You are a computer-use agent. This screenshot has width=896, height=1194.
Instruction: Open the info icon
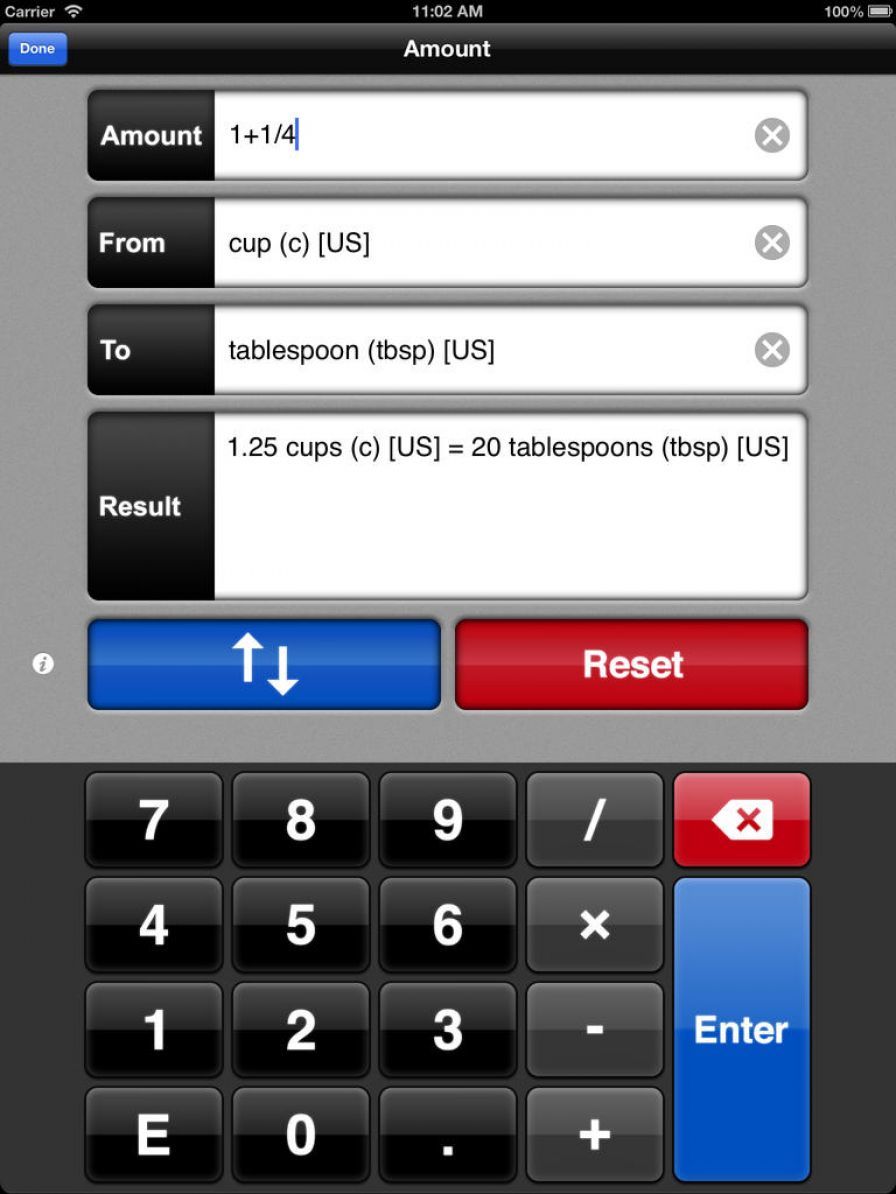point(43,664)
